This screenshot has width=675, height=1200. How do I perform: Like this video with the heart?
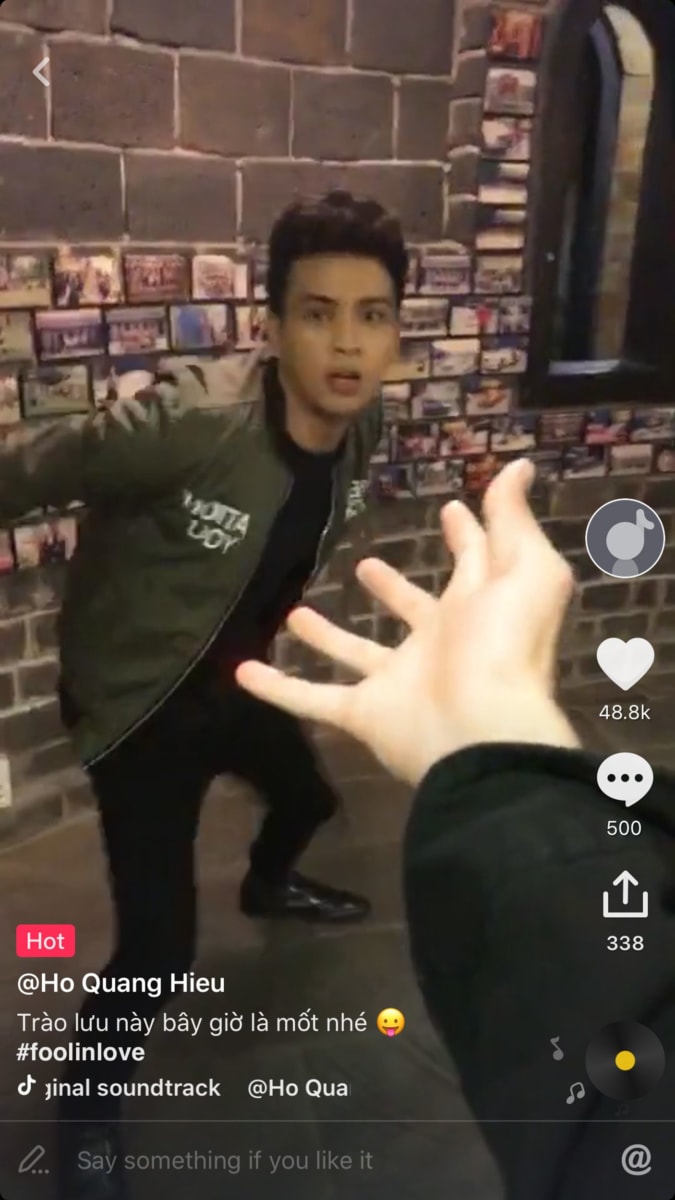click(x=625, y=664)
